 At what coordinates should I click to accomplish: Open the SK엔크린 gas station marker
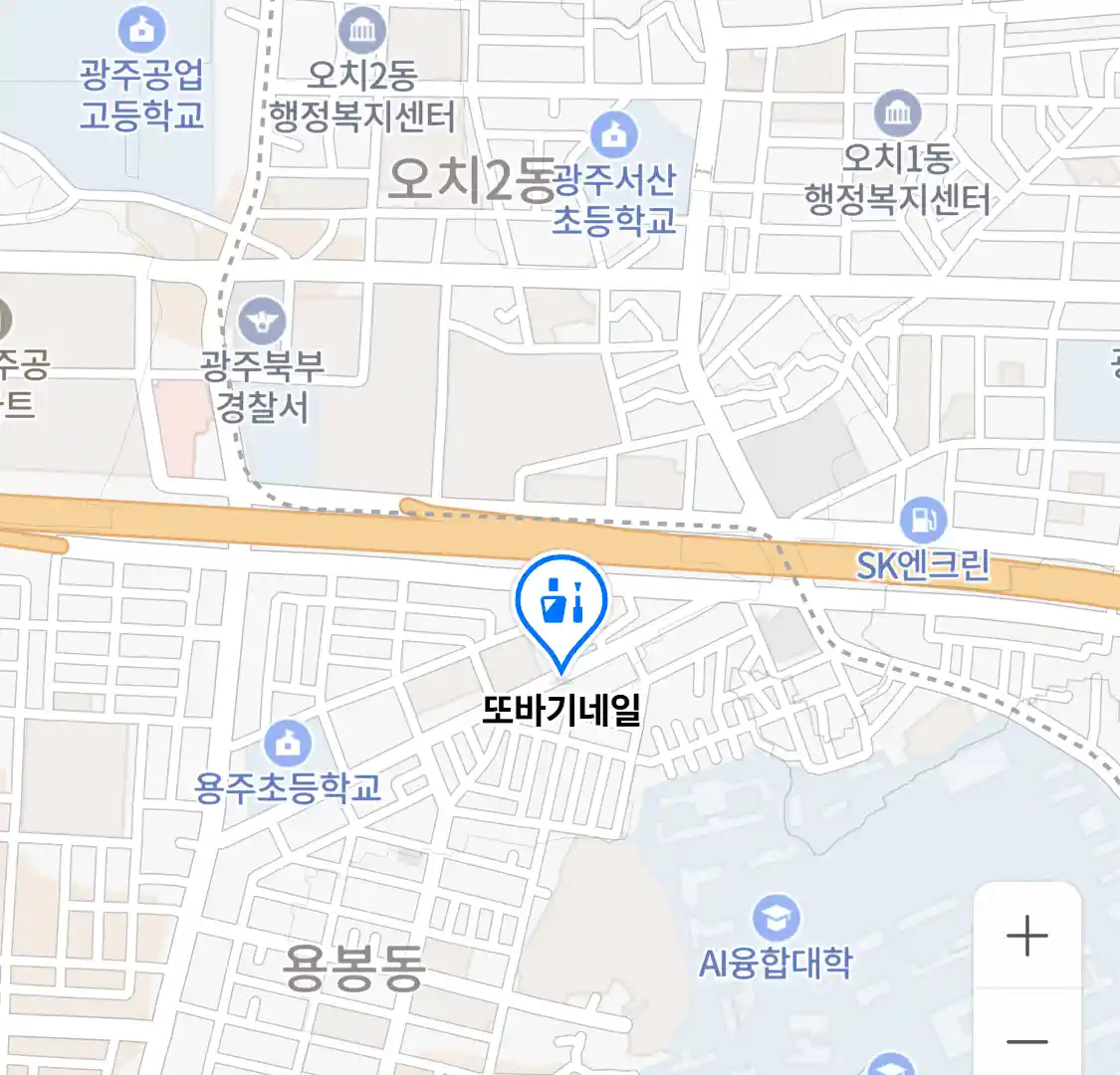(923, 519)
